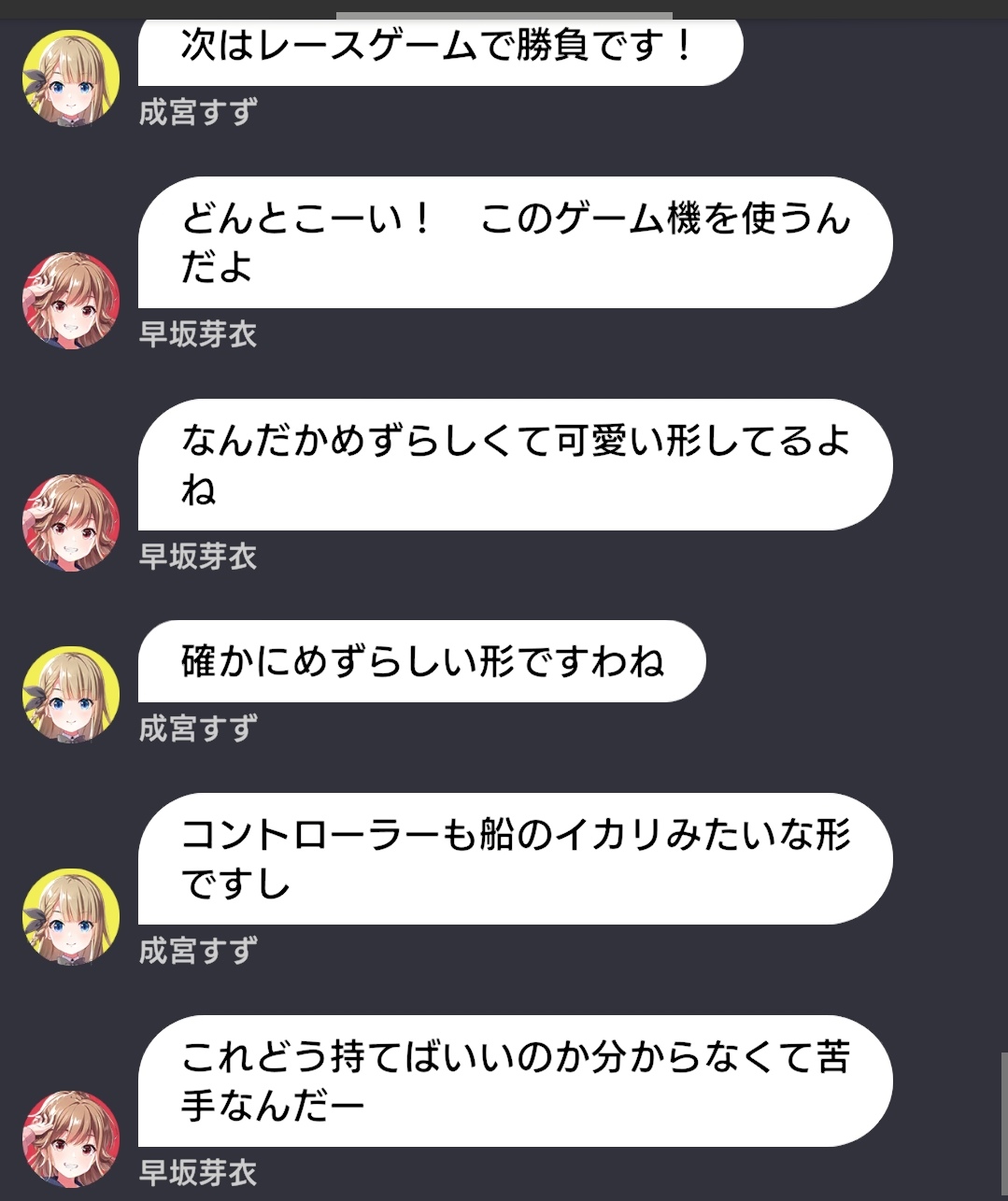Screen dimensions: 1008x1201
Task: Tap the grab handle at the top
Action: (x=504, y=16)
